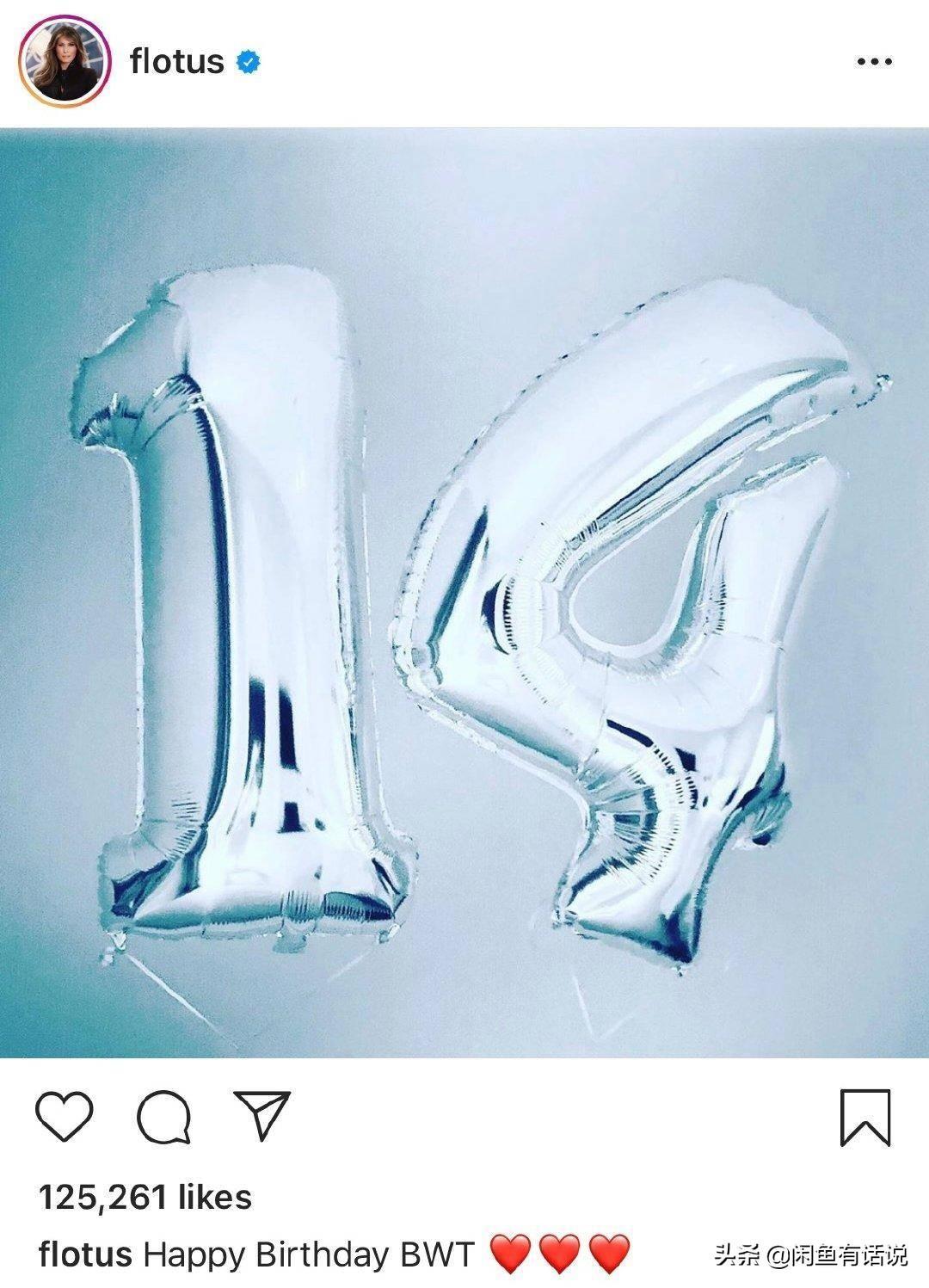View the 125,261 likes list

(x=145, y=1197)
